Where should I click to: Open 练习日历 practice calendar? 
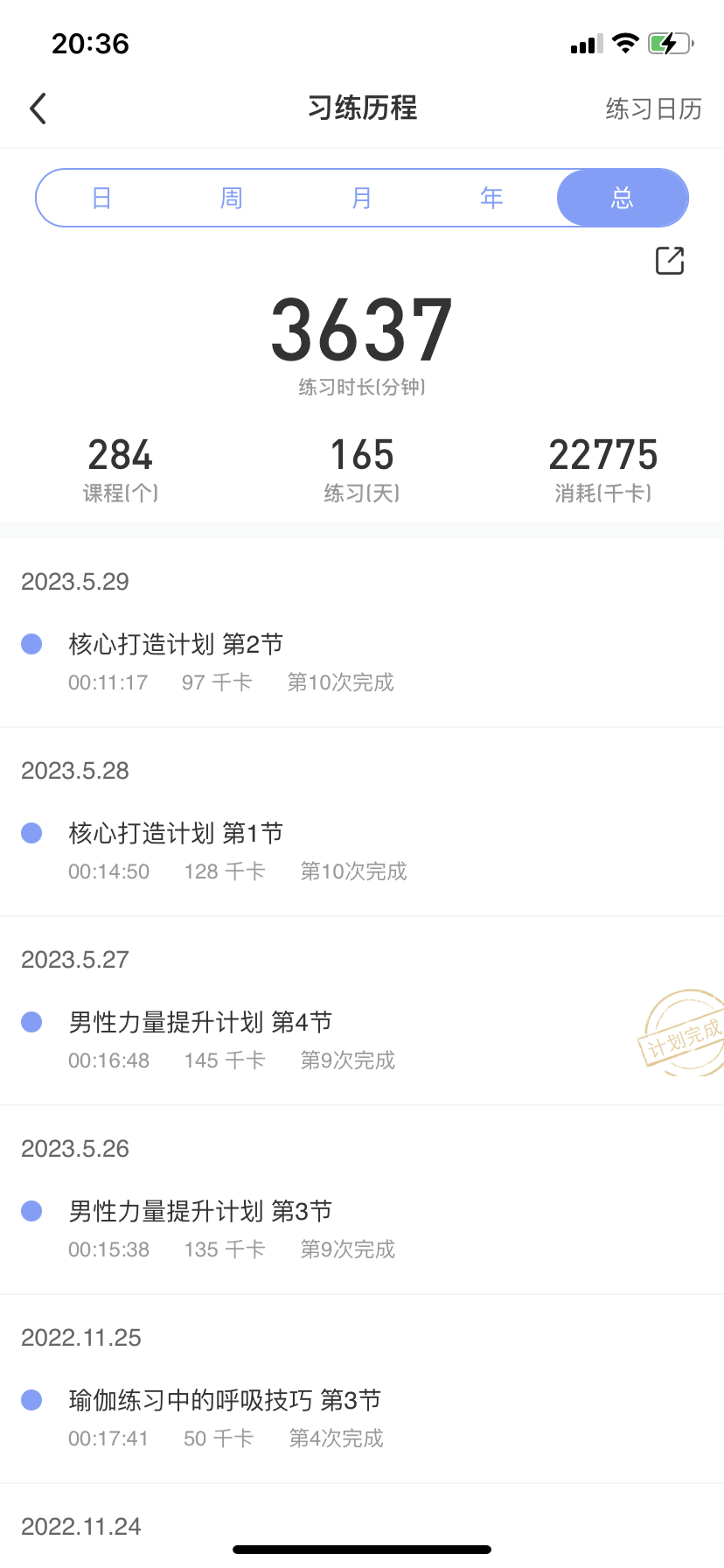pos(654,108)
